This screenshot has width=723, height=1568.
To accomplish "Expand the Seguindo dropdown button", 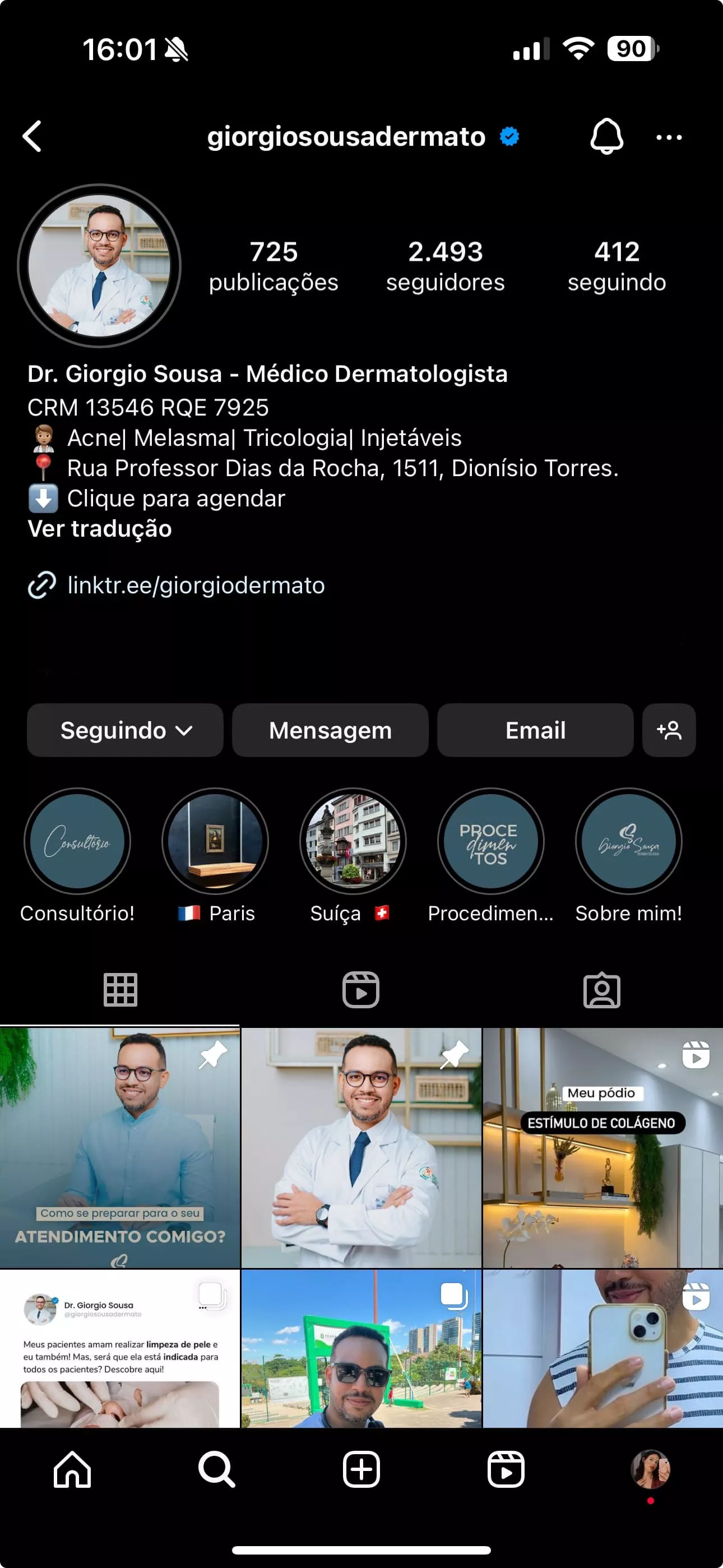I will point(126,730).
